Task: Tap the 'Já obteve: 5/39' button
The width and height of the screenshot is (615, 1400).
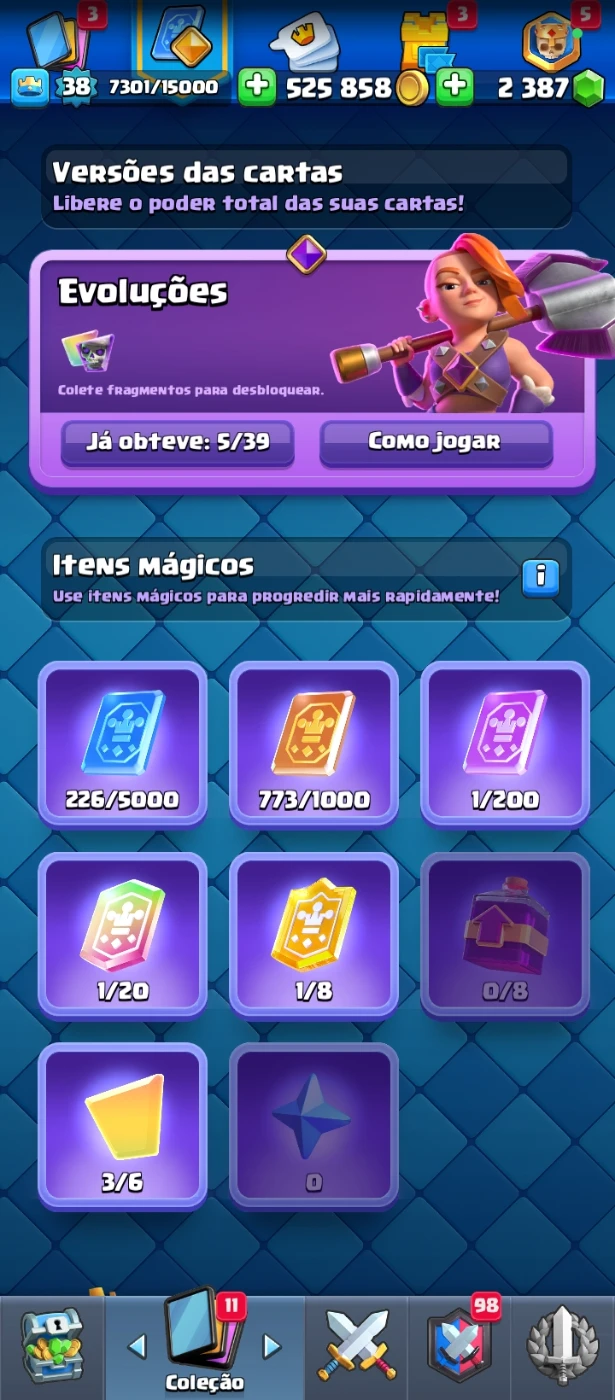Action: pos(178,442)
